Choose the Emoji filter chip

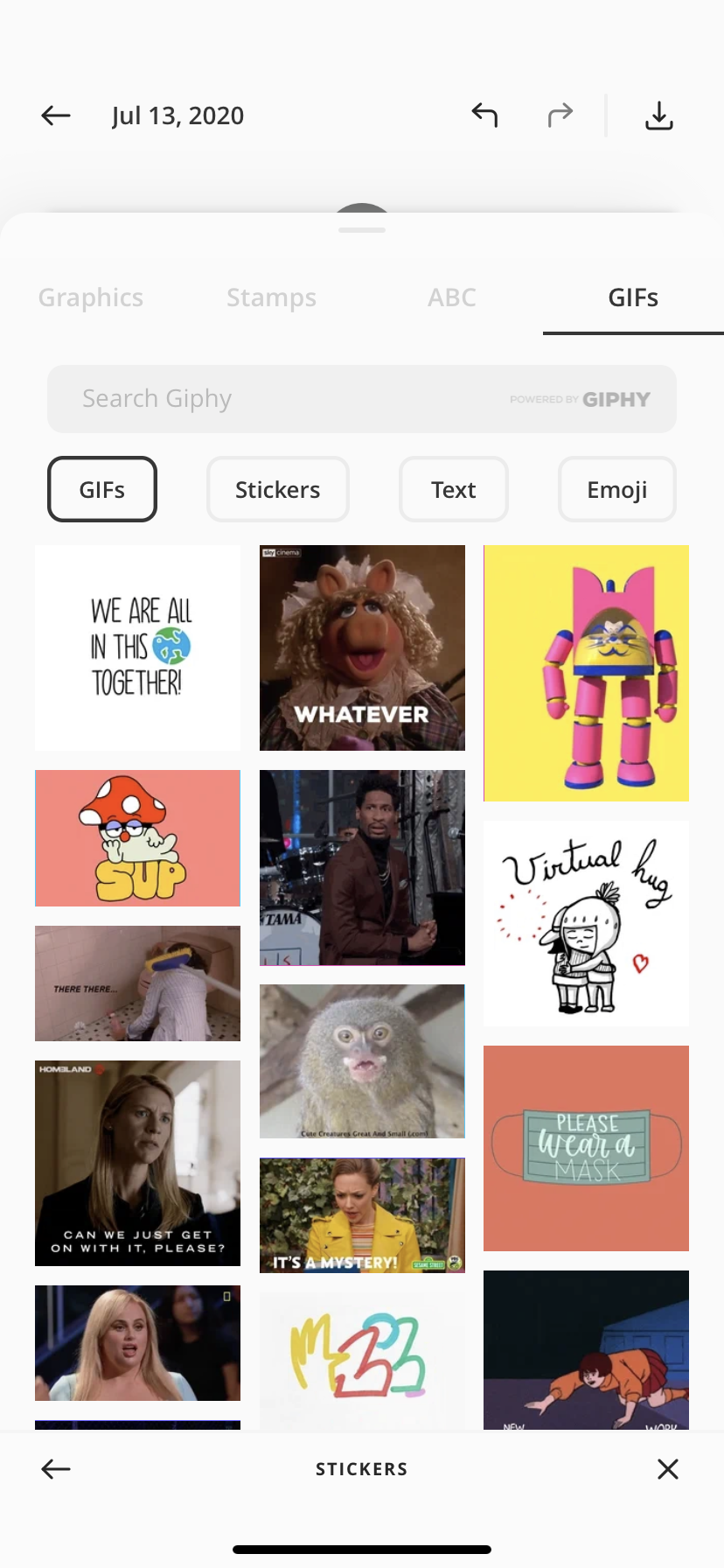616,489
